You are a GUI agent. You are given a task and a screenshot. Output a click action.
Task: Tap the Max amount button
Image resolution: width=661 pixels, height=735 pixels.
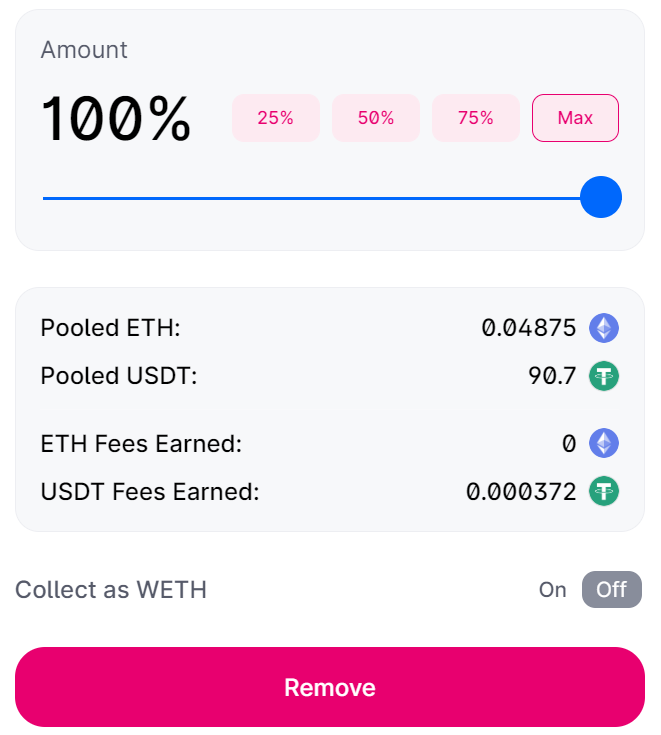click(x=575, y=118)
